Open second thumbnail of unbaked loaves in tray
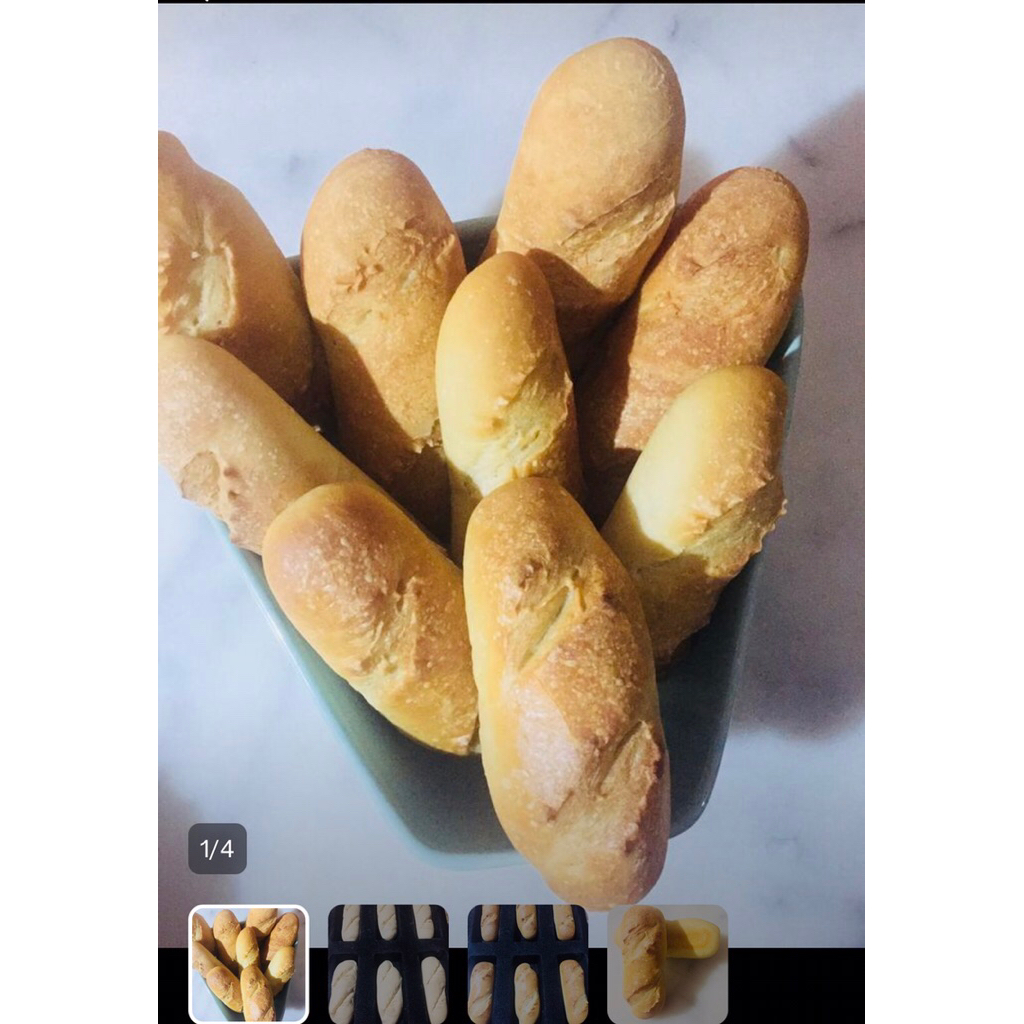This screenshot has width=1024, height=1024. coord(388,964)
